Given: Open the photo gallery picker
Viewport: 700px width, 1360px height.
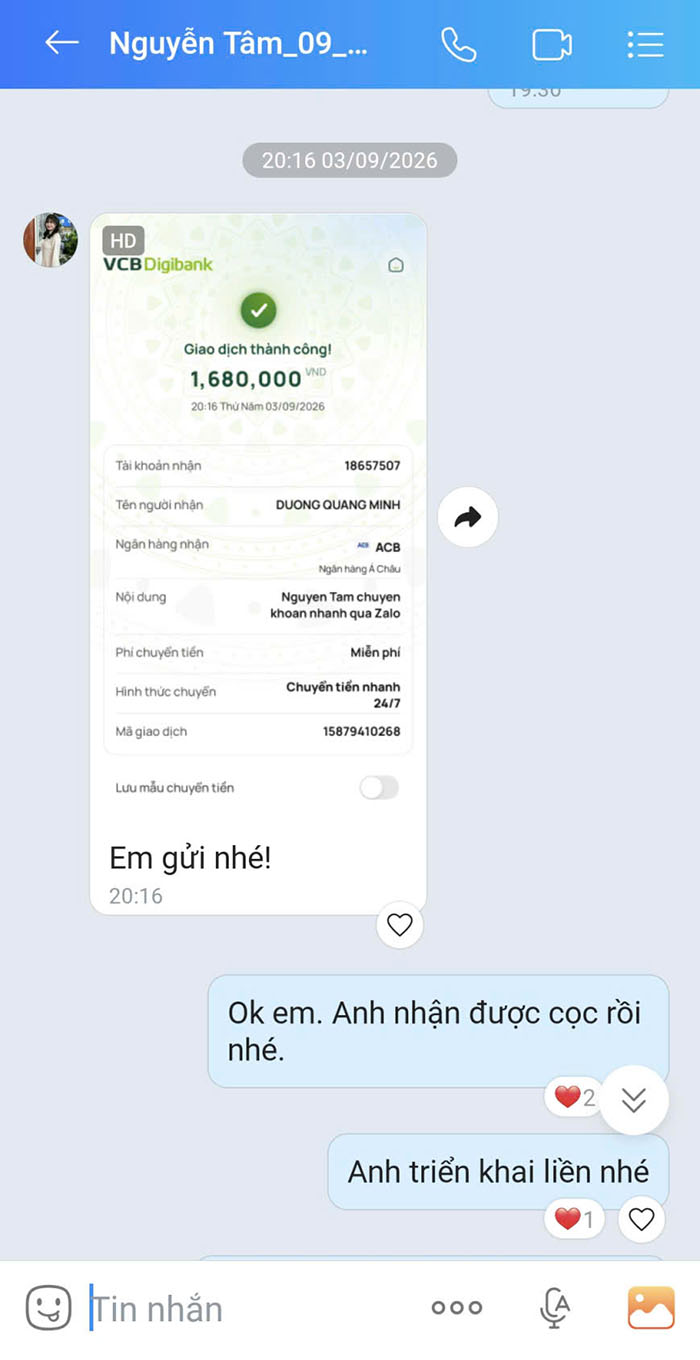Looking at the screenshot, I should (651, 1307).
